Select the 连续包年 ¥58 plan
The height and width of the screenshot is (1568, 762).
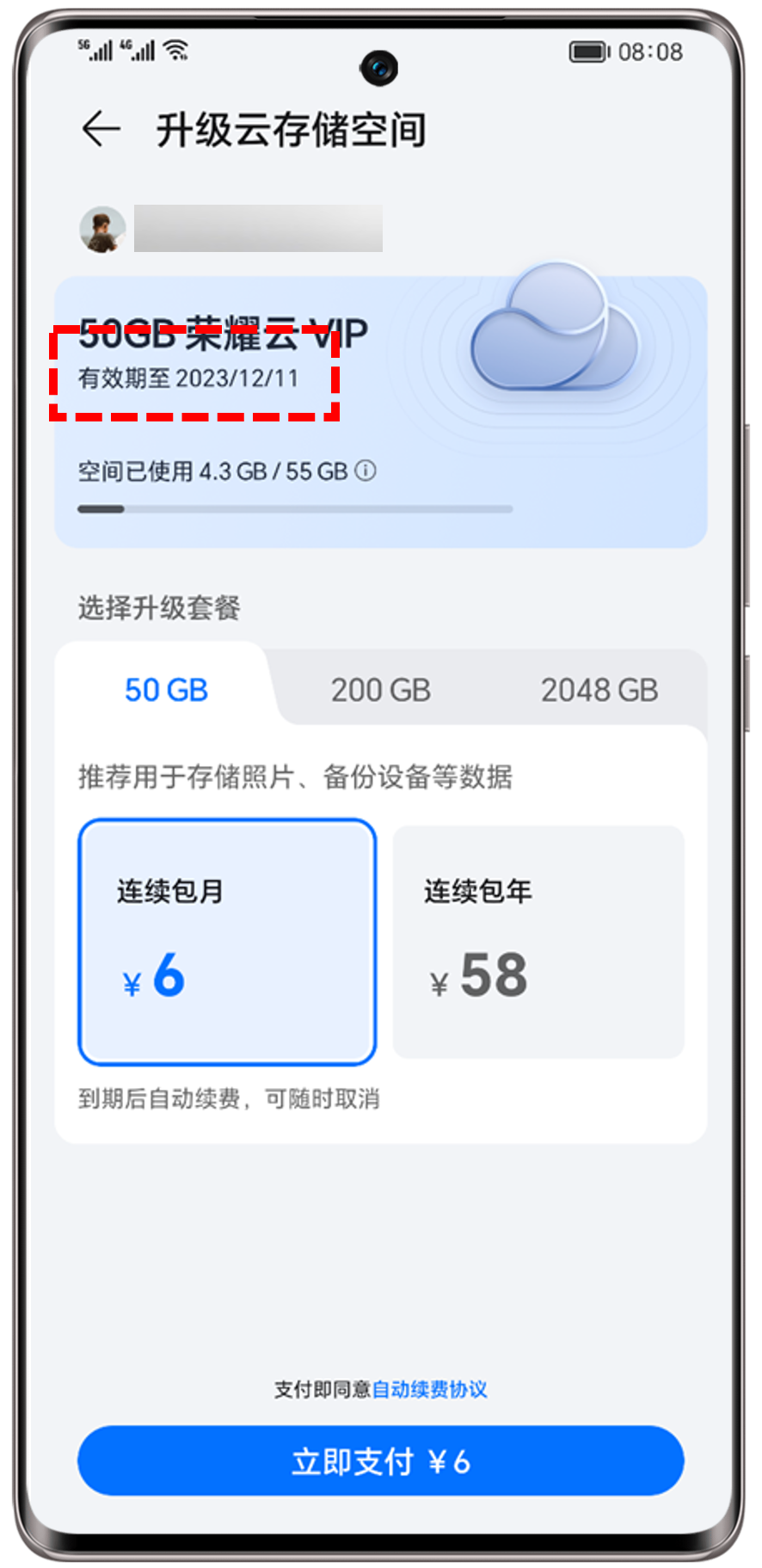click(x=538, y=942)
